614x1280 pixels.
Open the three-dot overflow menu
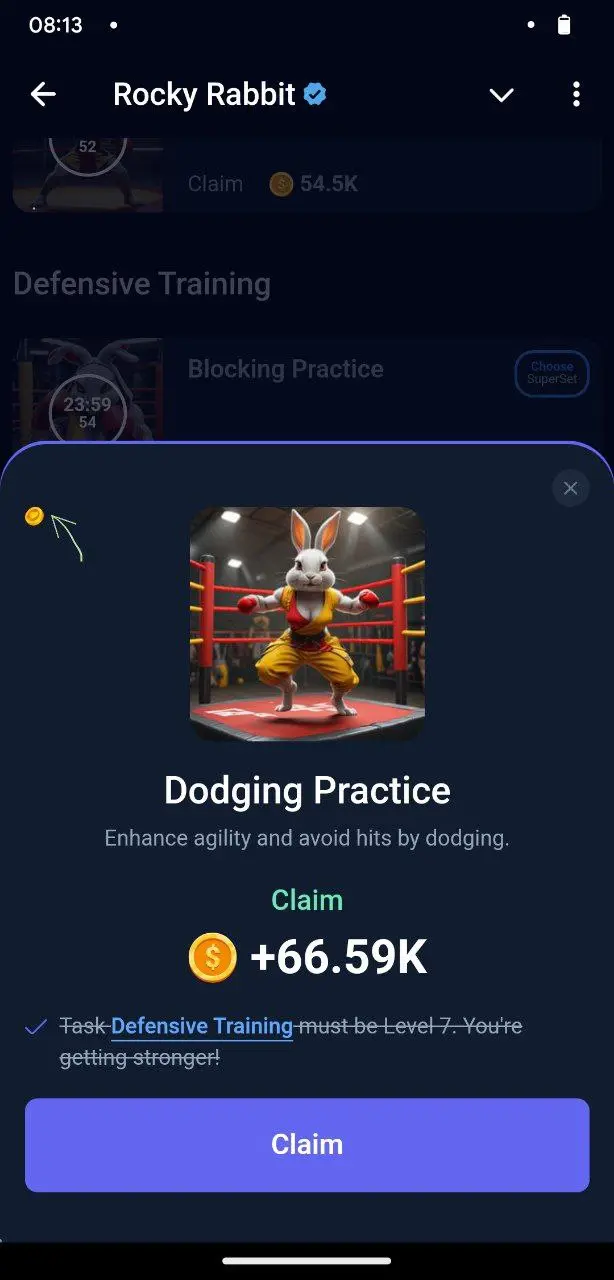click(576, 95)
